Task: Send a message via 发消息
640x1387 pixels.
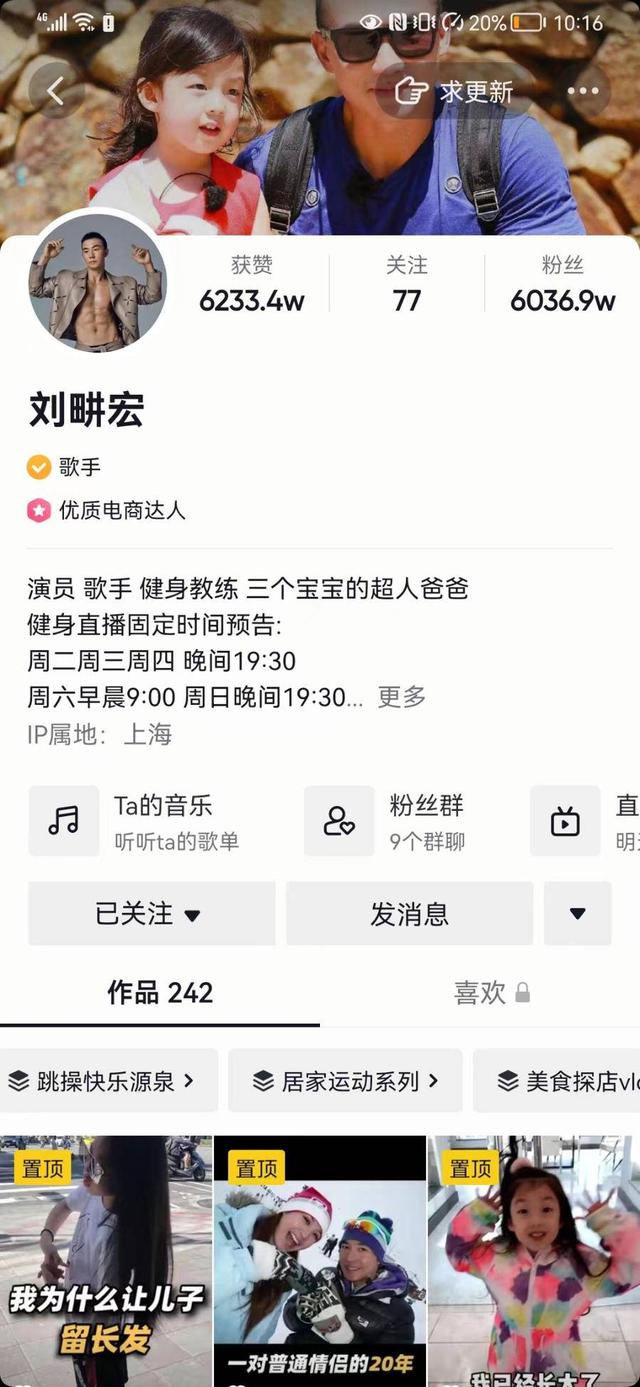Action: pos(409,913)
